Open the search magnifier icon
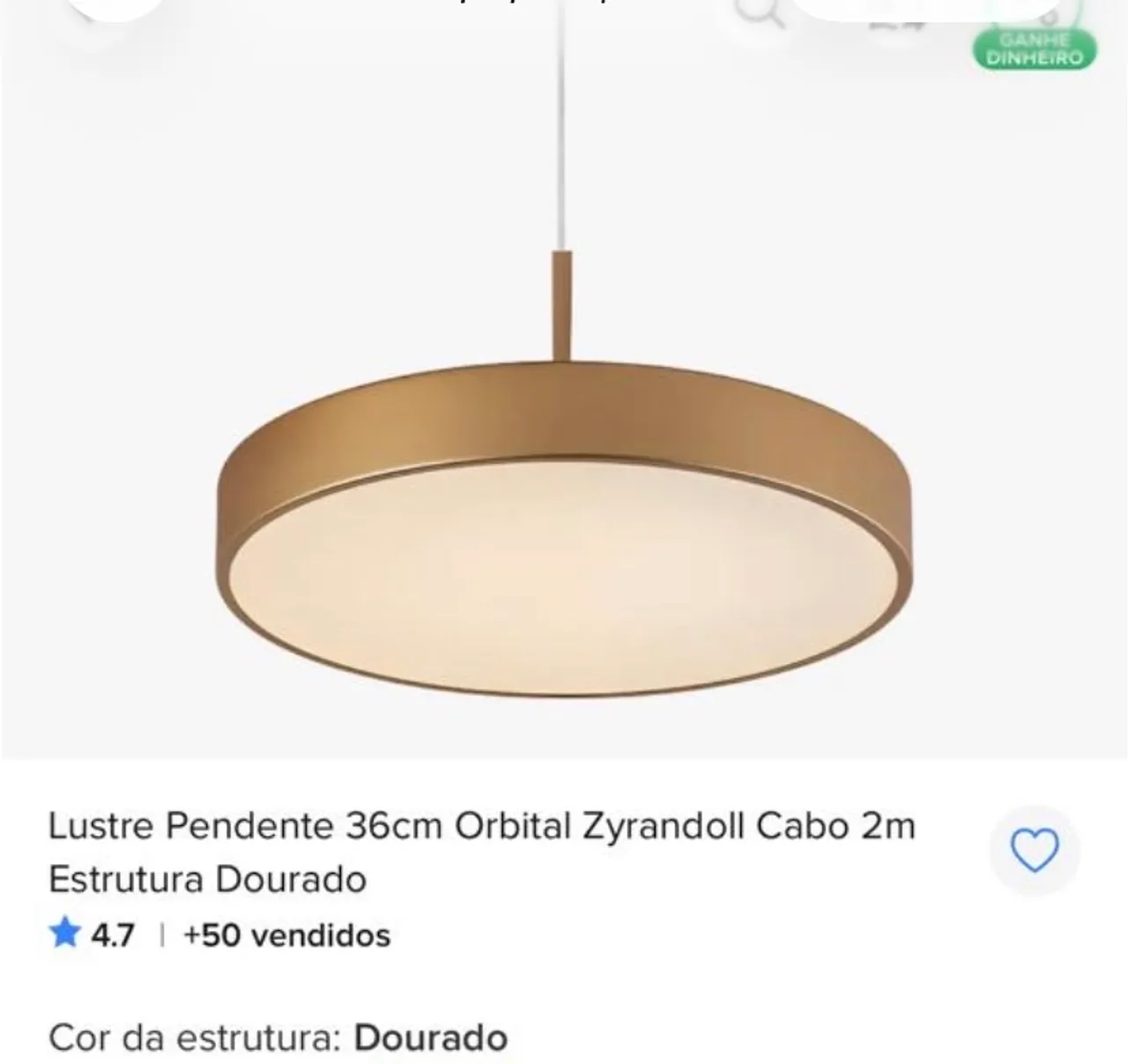 tap(761, 12)
